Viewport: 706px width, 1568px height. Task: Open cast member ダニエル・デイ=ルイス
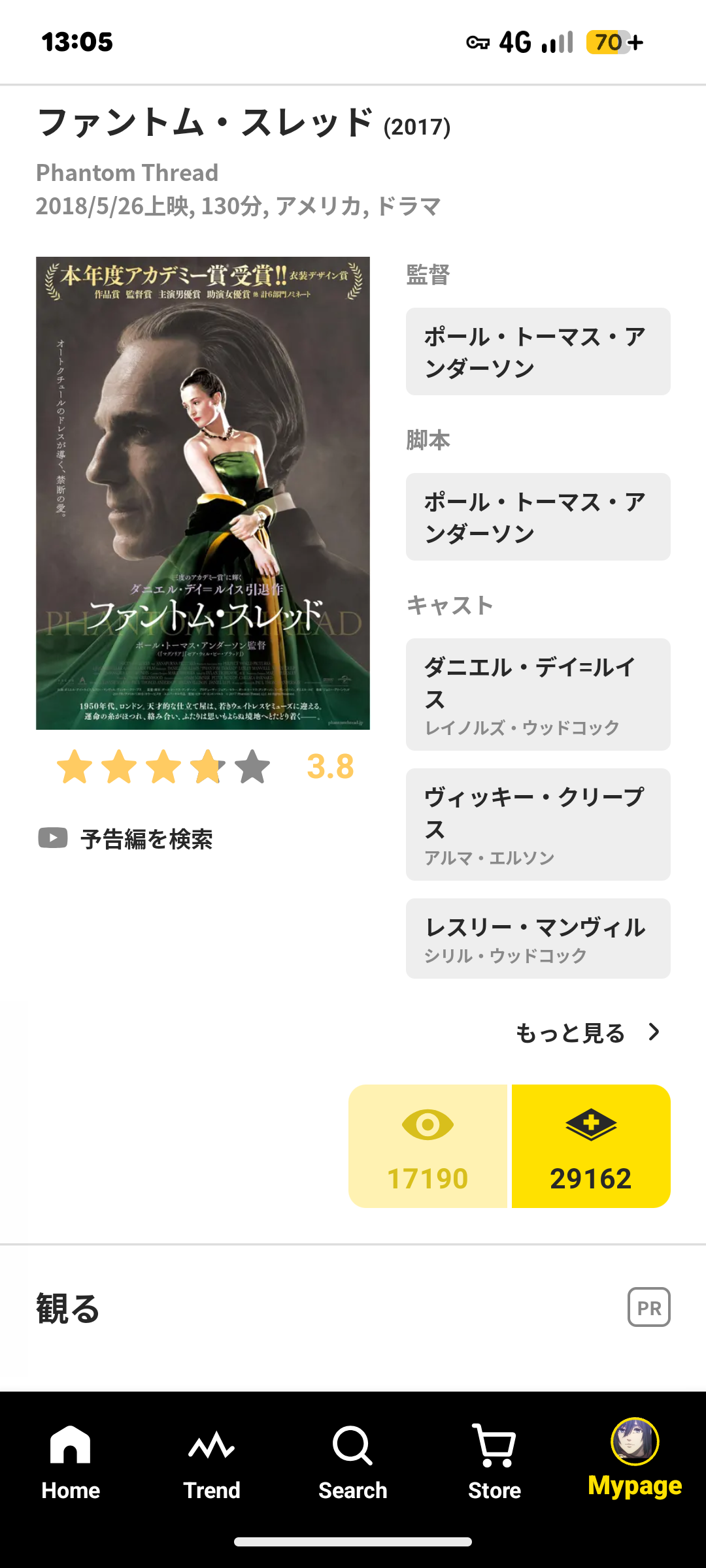coord(538,694)
